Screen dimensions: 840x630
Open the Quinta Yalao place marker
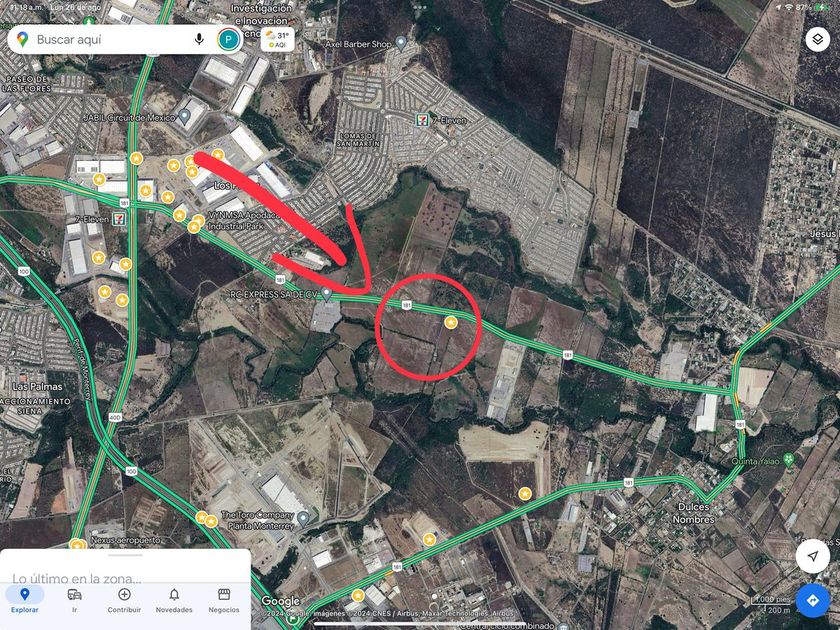(x=789, y=460)
